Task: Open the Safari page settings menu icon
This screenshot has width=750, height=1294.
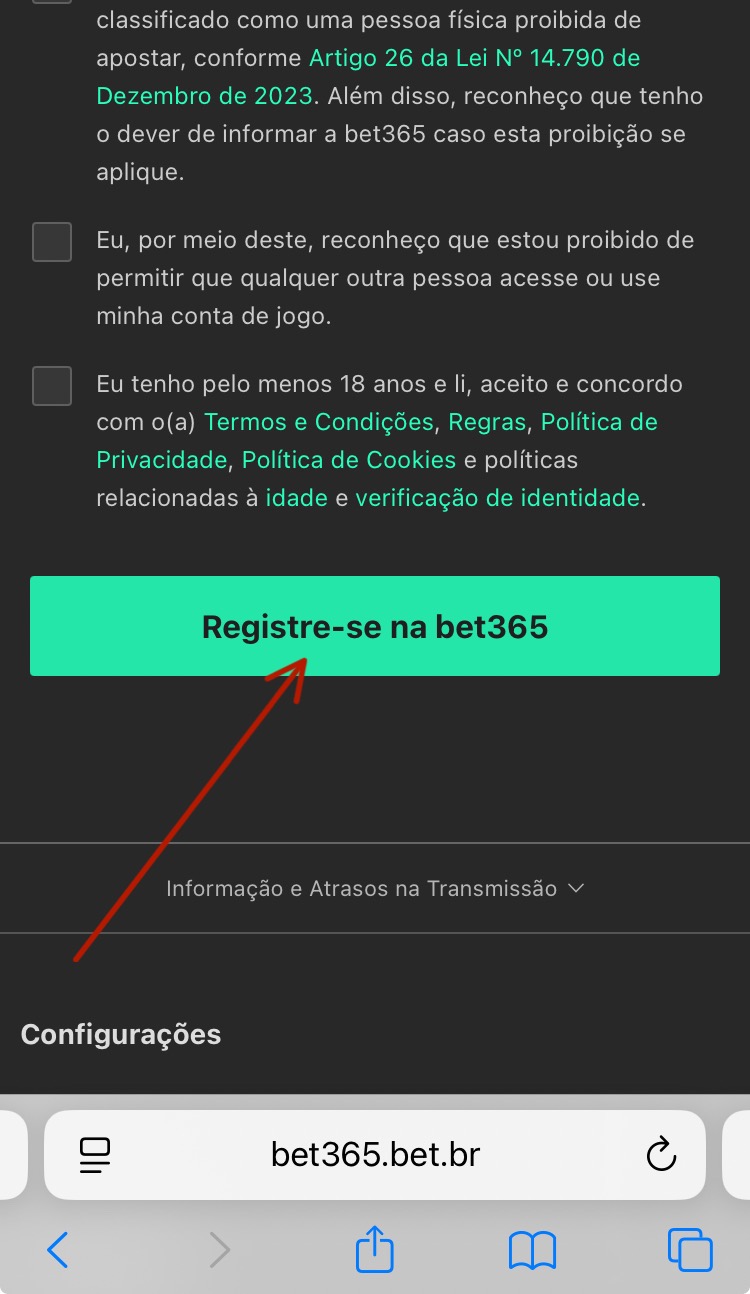Action: point(95,1155)
